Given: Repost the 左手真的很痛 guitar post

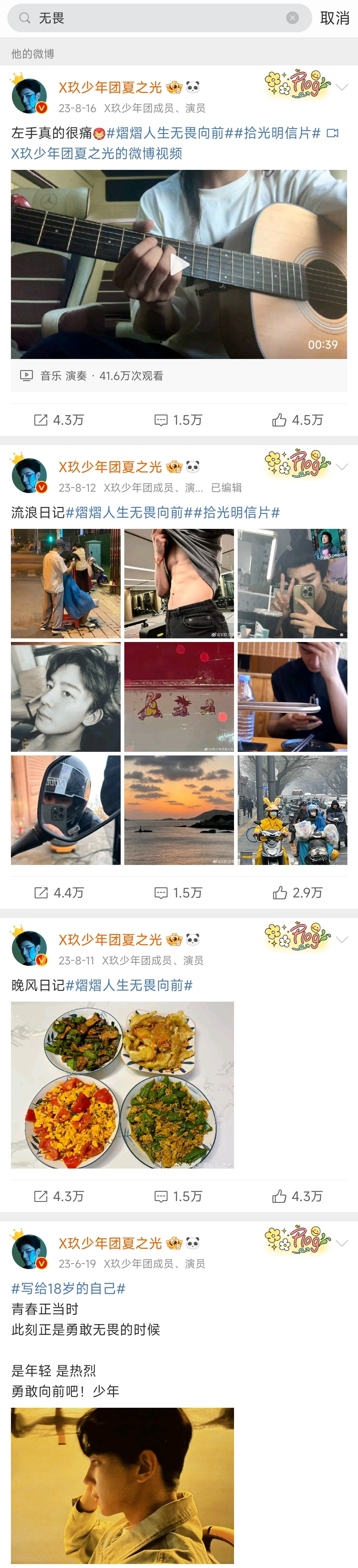Looking at the screenshot, I should pyautogui.click(x=59, y=420).
